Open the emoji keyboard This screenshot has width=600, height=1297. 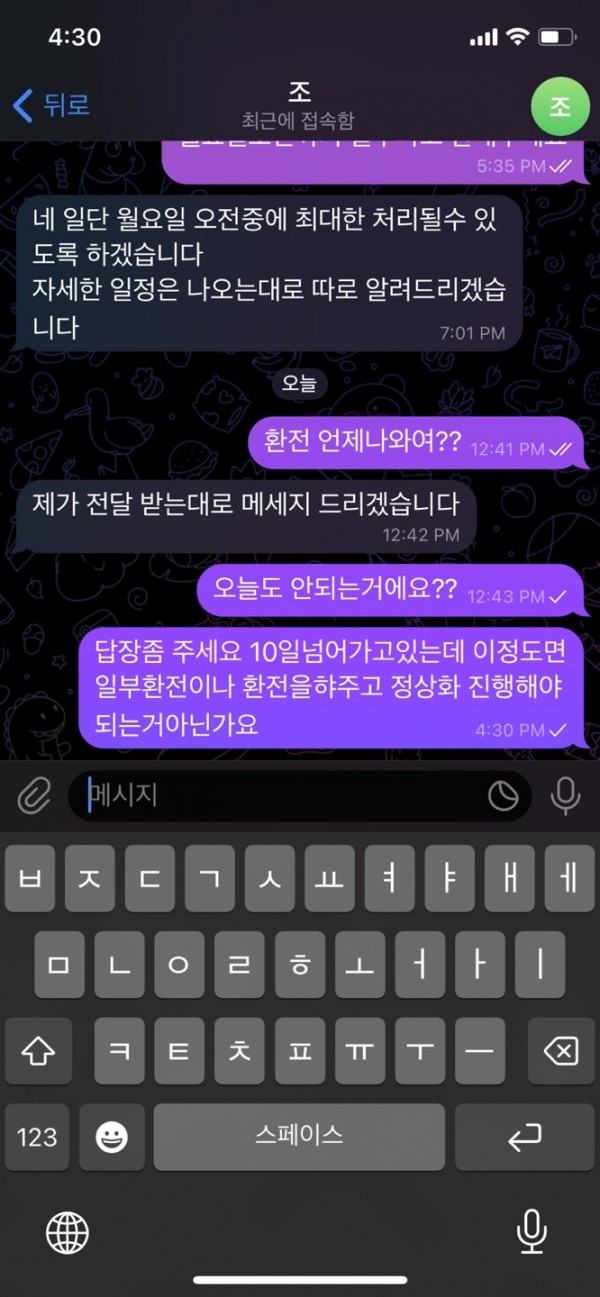tap(112, 1137)
